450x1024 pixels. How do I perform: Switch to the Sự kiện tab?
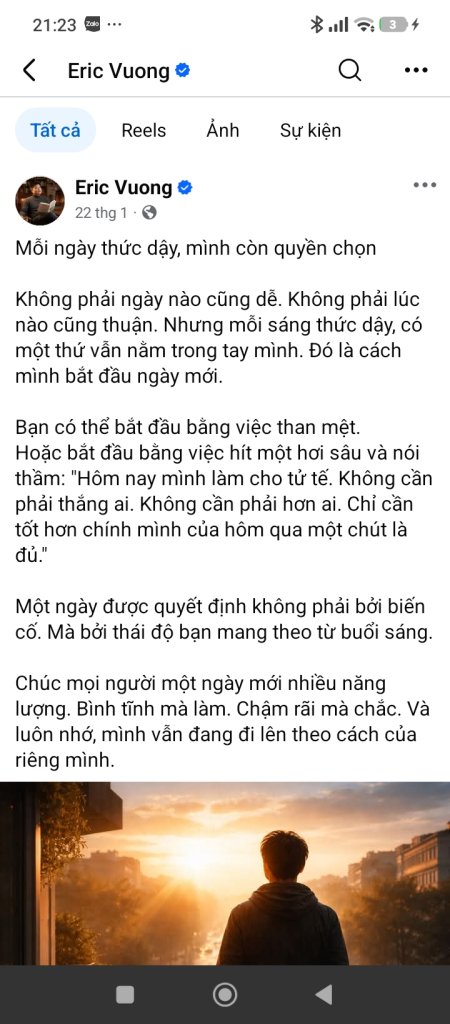click(310, 130)
